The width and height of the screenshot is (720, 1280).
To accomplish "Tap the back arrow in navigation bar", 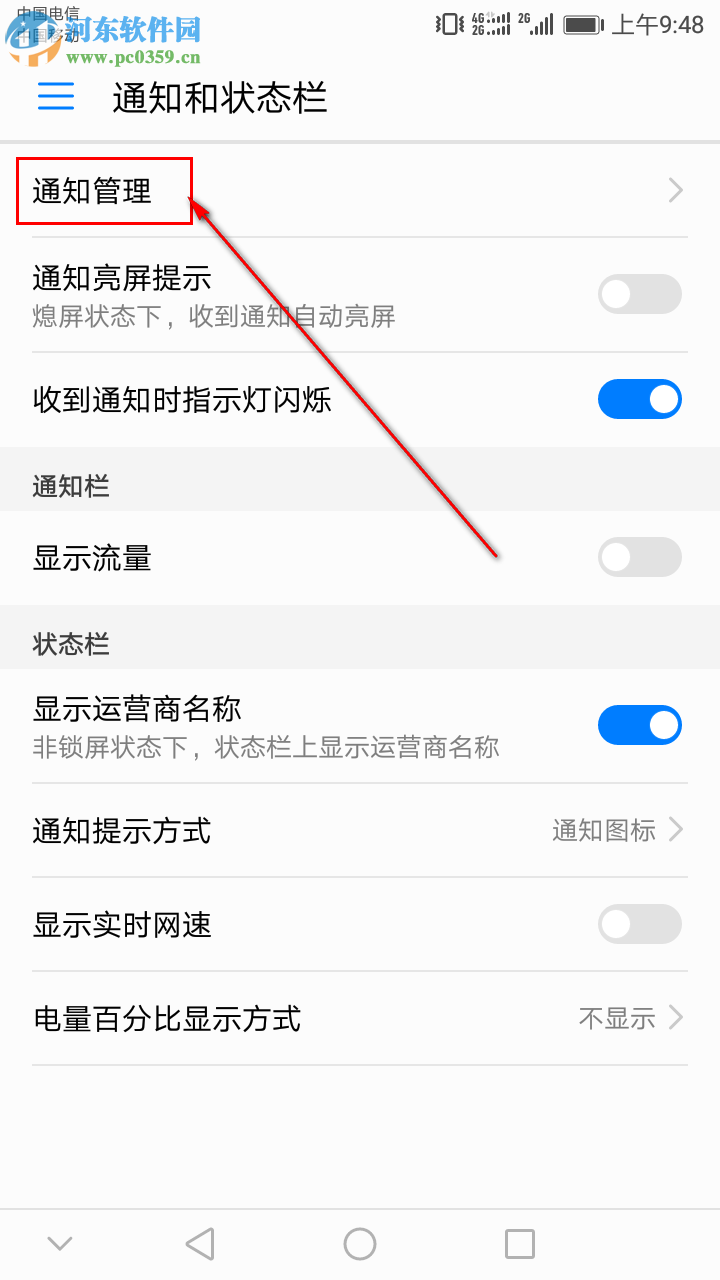I will pos(199,1243).
